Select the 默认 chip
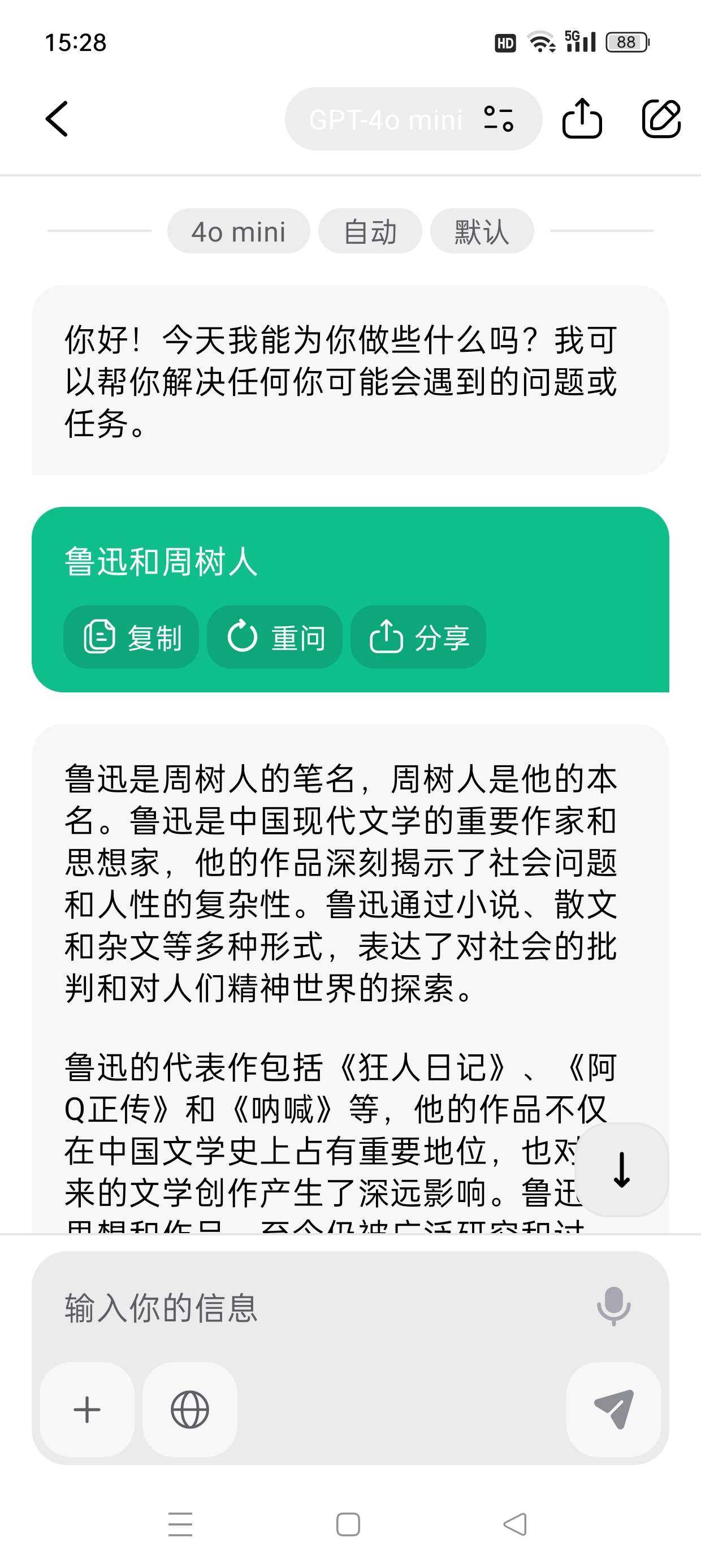Screen dimensions: 701x1568 click(x=481, y=231)
